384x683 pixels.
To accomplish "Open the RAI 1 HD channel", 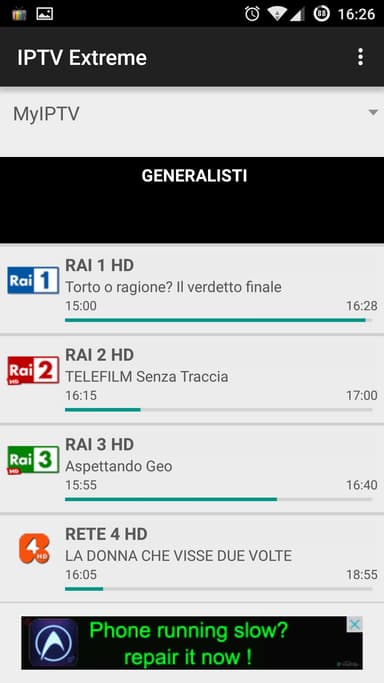I will [x=192, y=290].
